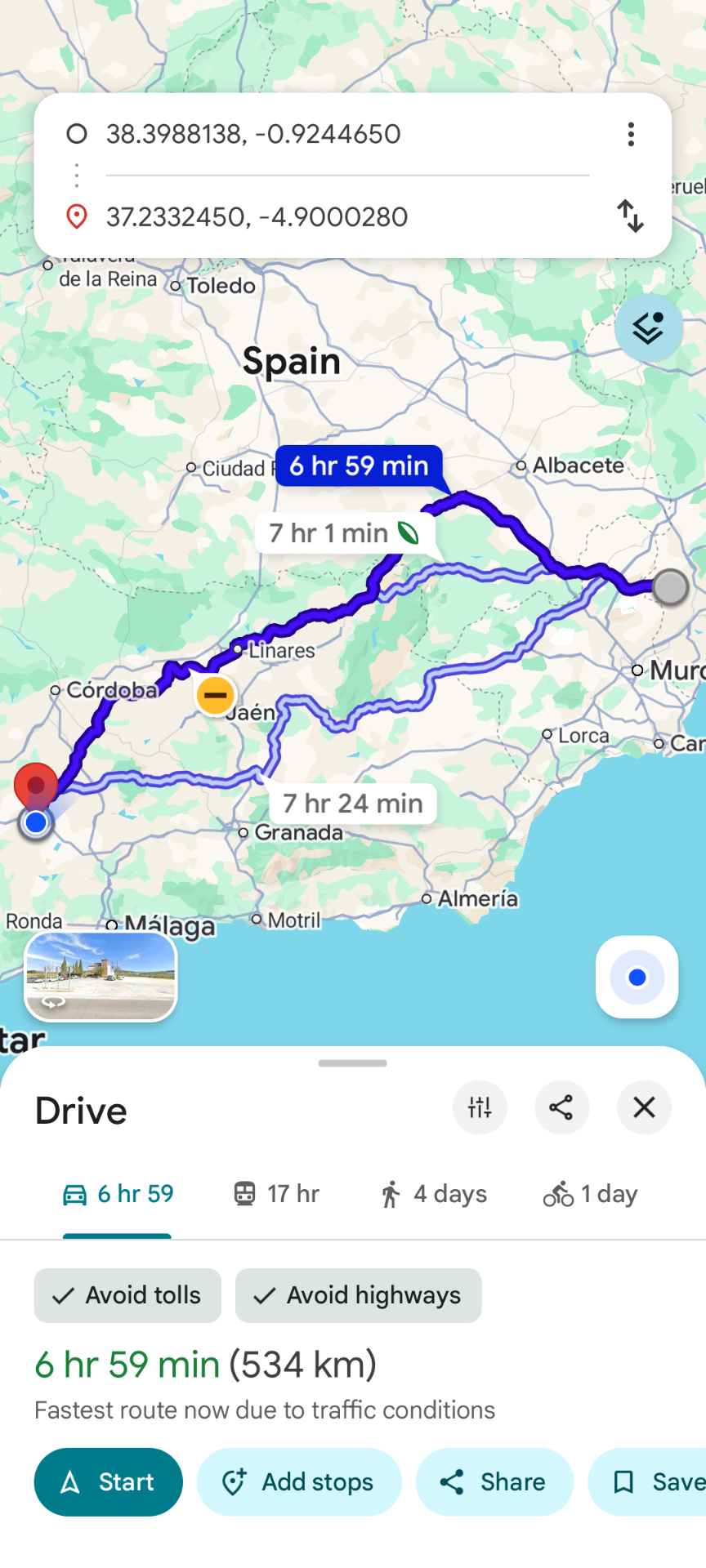The image size is (706, 1568).
Task: Open the Street View thumbnail
Action: click(x=101, y=977)
